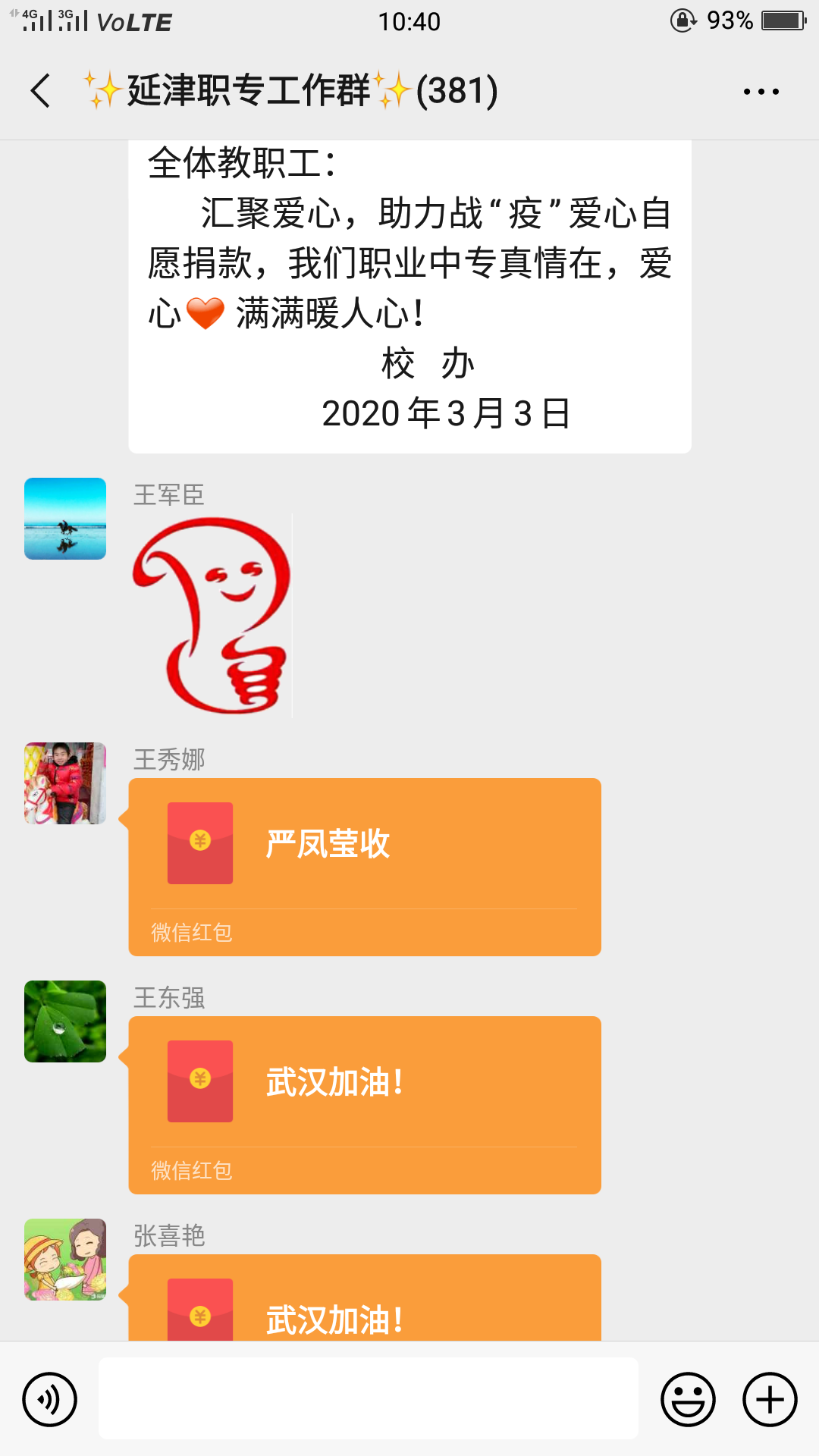This screenshot has height=1456, width=819.
Task: Open the group chat overflow menu
Action: (761, 92)
